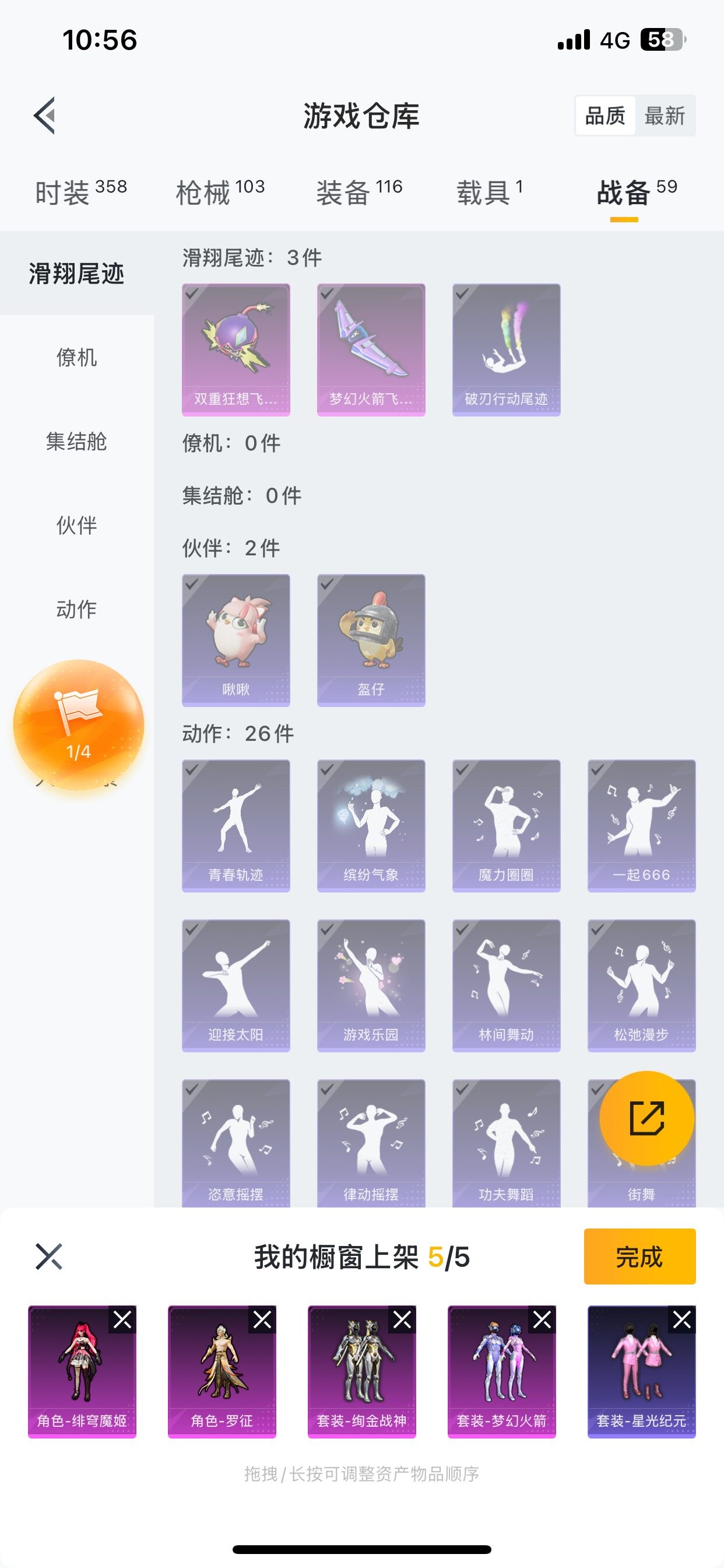Remove 套装-星光纪元 from showcase
The height and width of the screenshot is (1568, 724).
681,1320
